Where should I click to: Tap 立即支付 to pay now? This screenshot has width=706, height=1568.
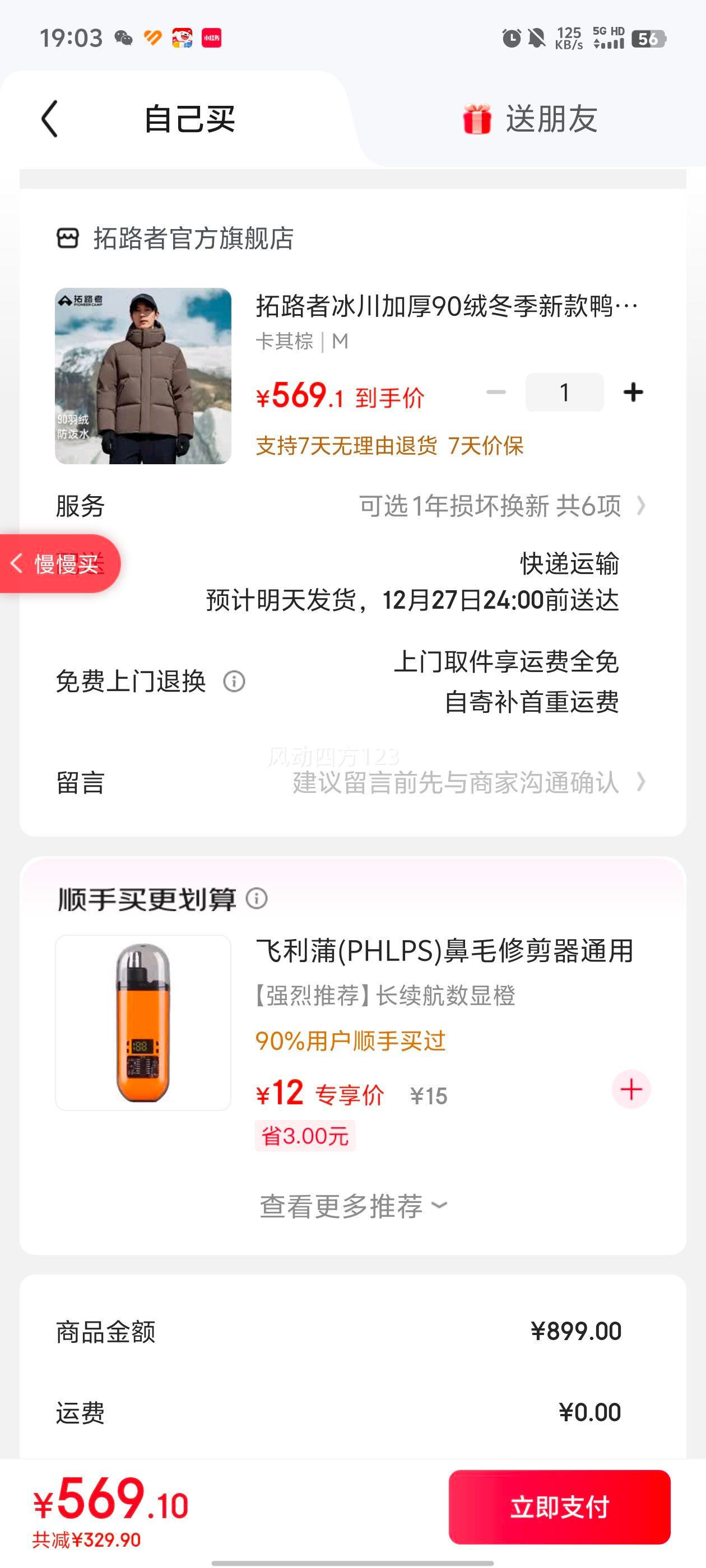pyautogui.click(x=559, y=1506)
